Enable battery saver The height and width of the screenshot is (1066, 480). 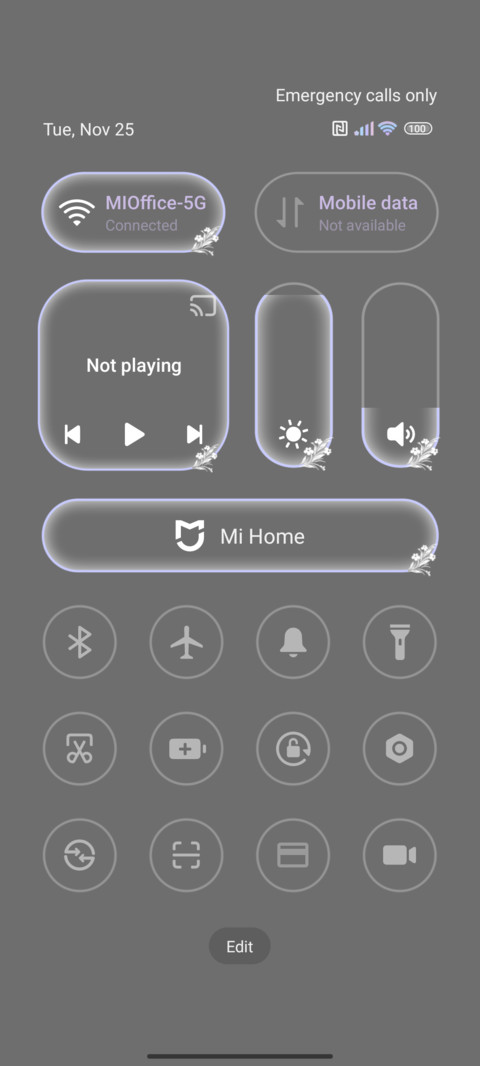(x=186, y=749)
